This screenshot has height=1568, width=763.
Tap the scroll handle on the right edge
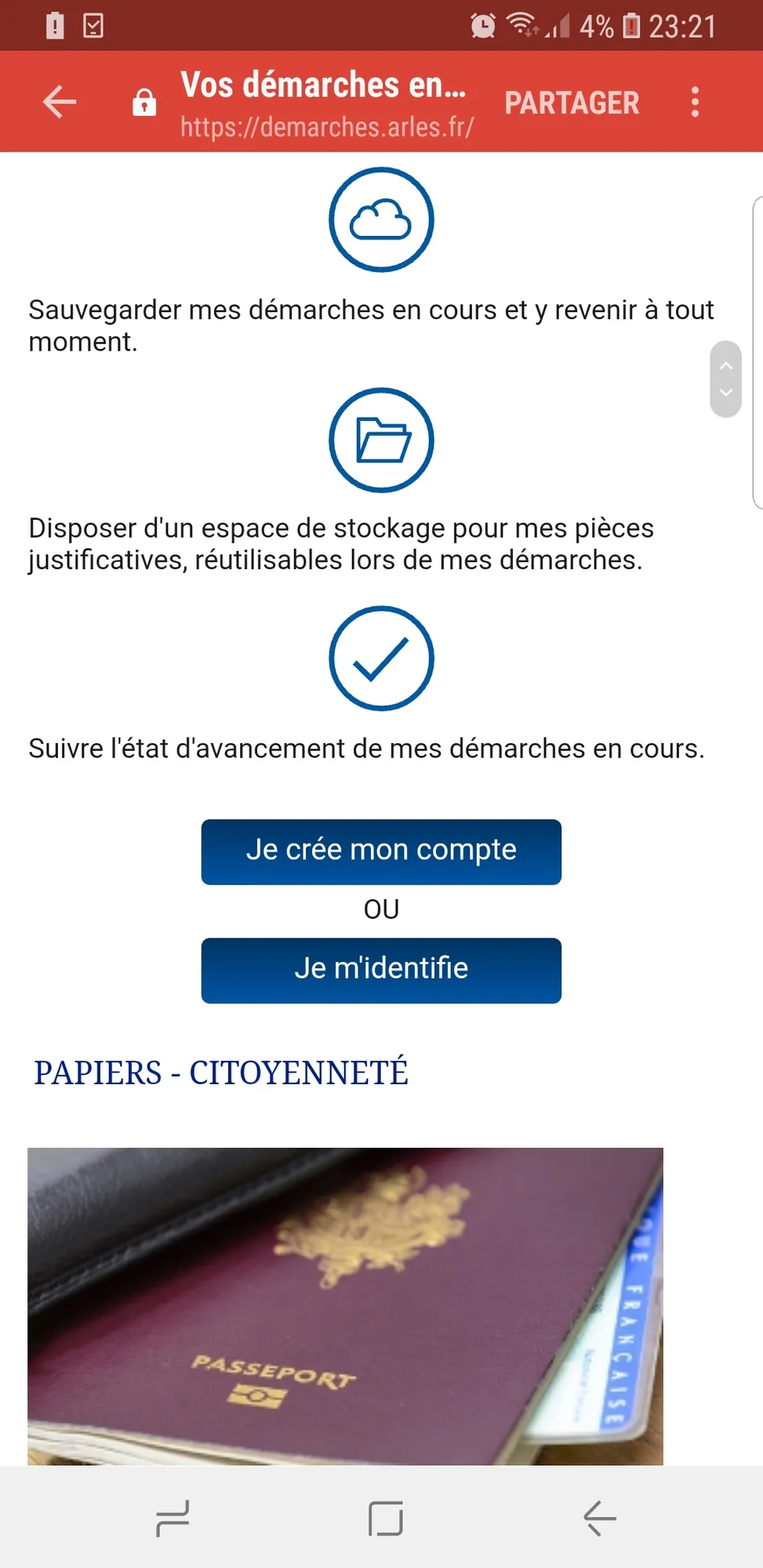[725, 379]
